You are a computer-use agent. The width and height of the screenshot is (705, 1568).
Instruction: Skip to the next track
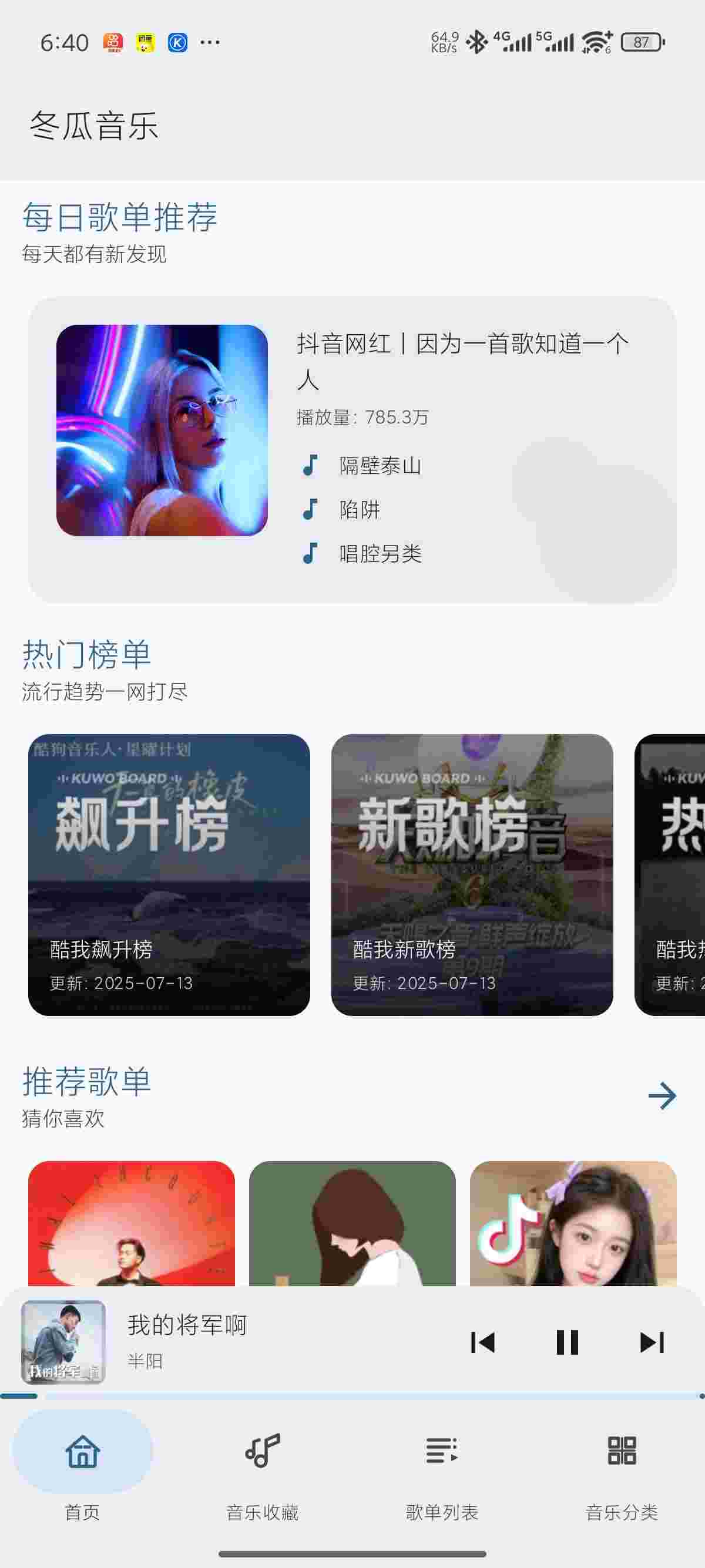652,1342
